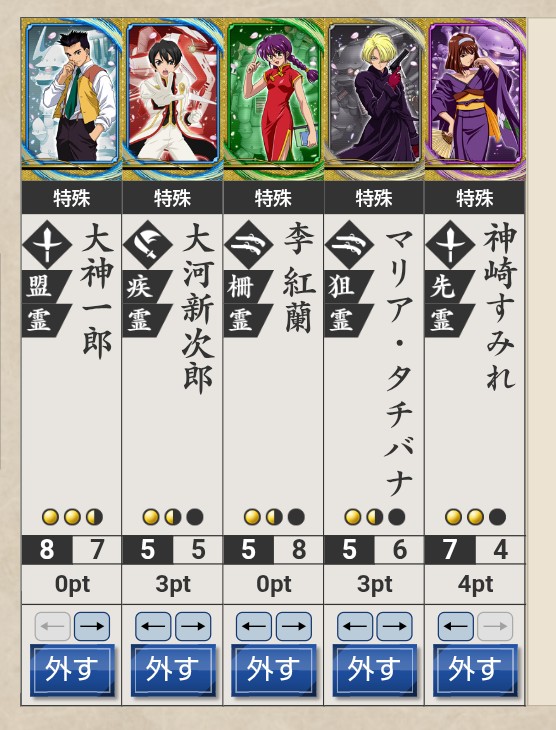Move マリア・タチバナ to the right
The image size is (556, 730).
point(394,627)
